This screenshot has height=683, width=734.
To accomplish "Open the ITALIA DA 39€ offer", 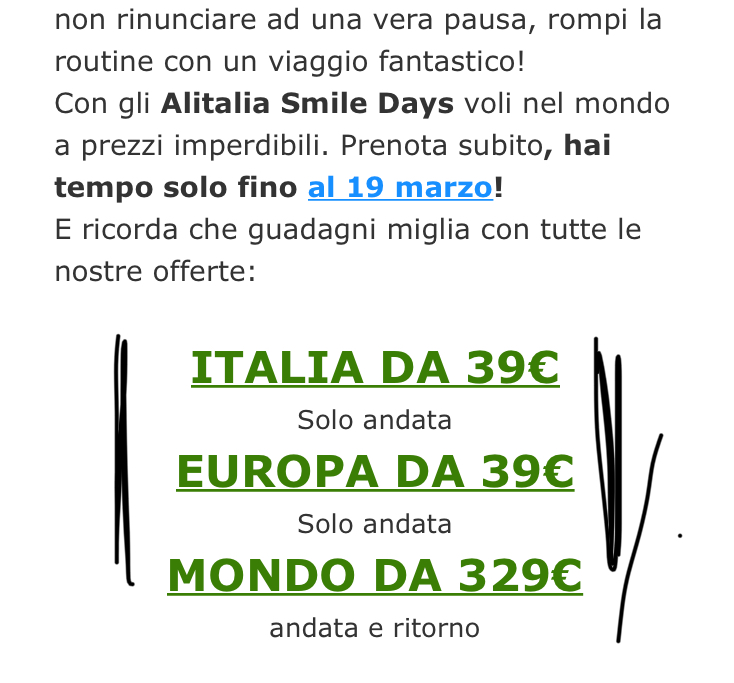I will tap(375, 368).
